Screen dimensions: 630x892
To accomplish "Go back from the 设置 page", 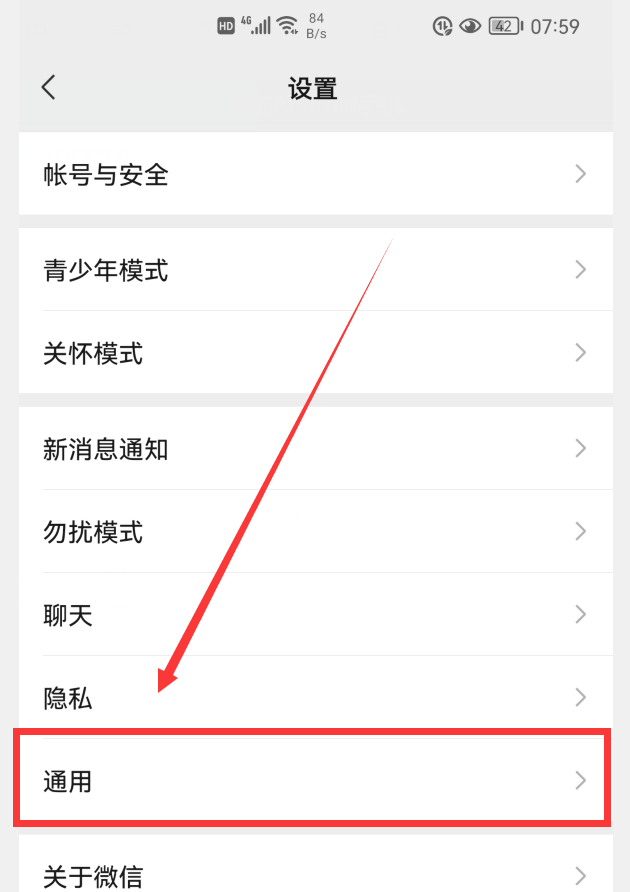I will pos(48,87).
